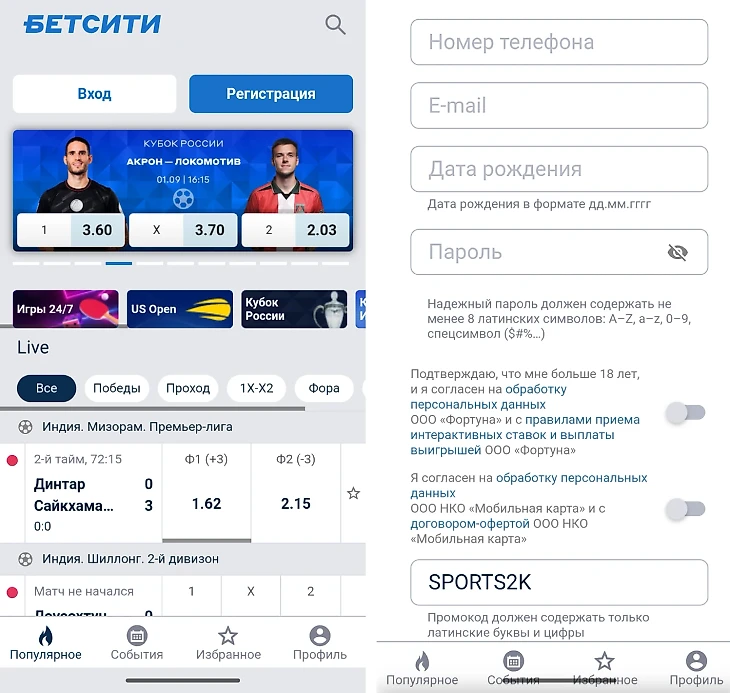Image resolution: width=730 pixels, height=693 pixels.
Task: Add Динтар match to favorites star
Action: (353, 493)
